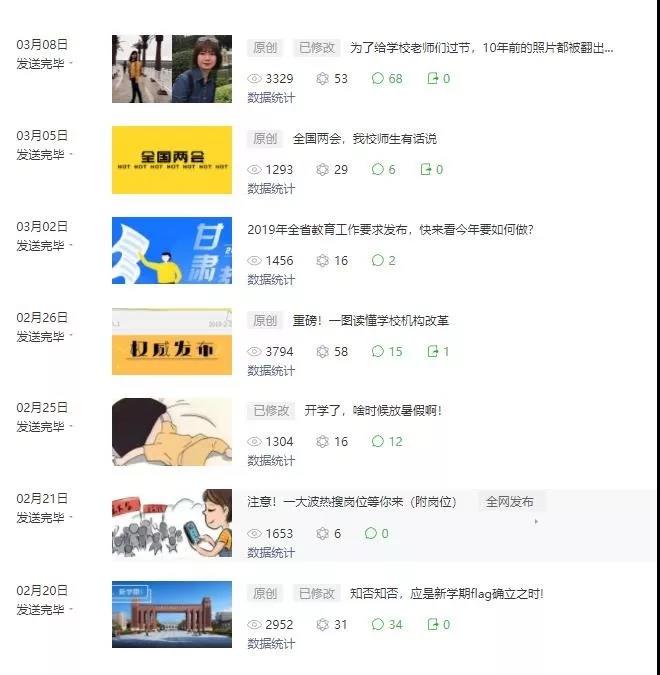
Task: Tap the 全网发布 tag on 02月21日 post
Action: 510,502
